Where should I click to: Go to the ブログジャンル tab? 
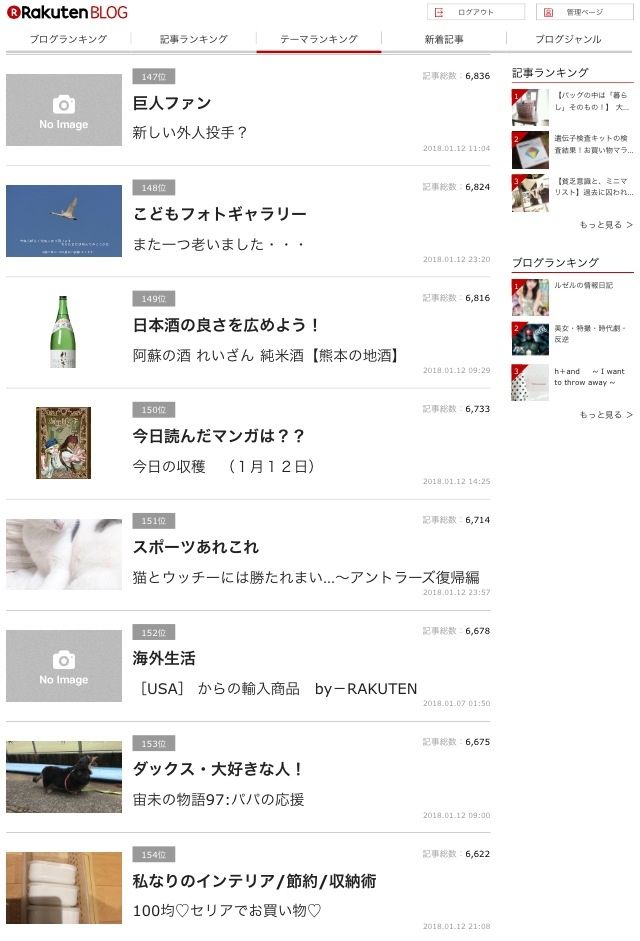point(568,39)
